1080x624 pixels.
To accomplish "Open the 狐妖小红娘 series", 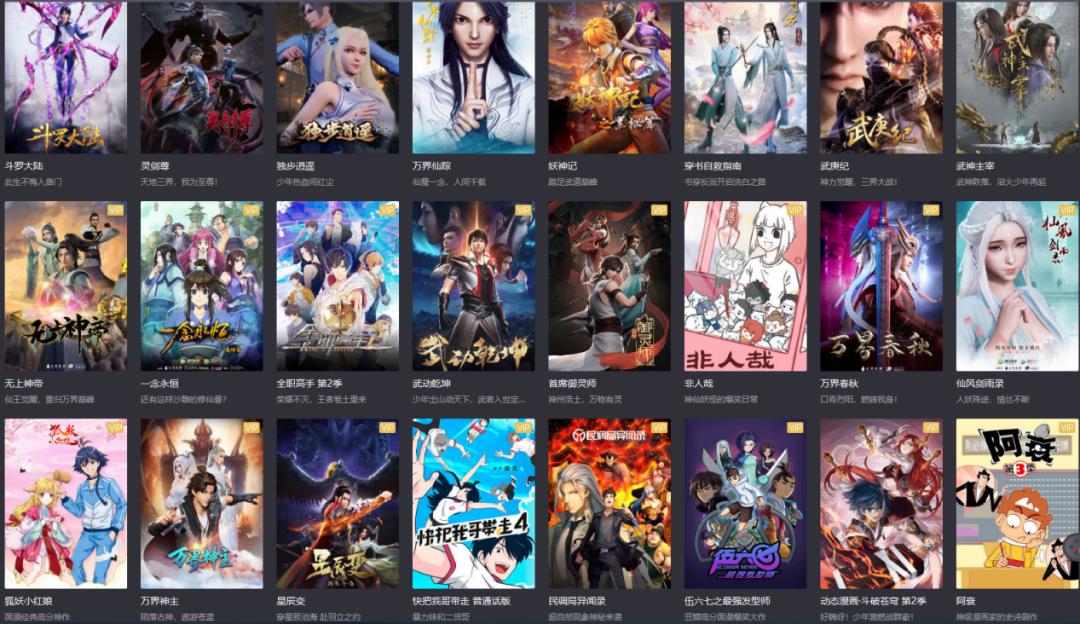I will (x=66, y=503).
